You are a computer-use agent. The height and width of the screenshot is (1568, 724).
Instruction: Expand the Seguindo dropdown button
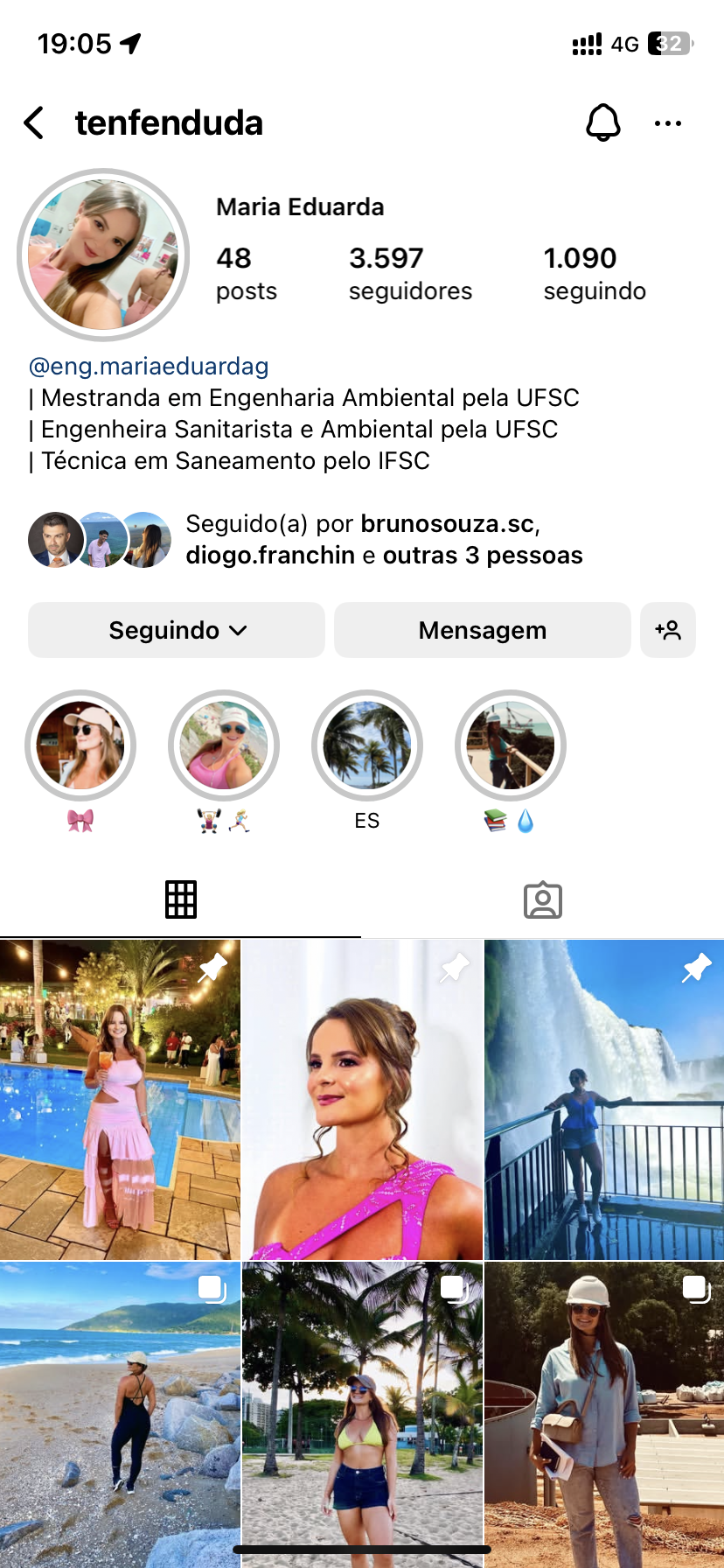coord(177,630)
